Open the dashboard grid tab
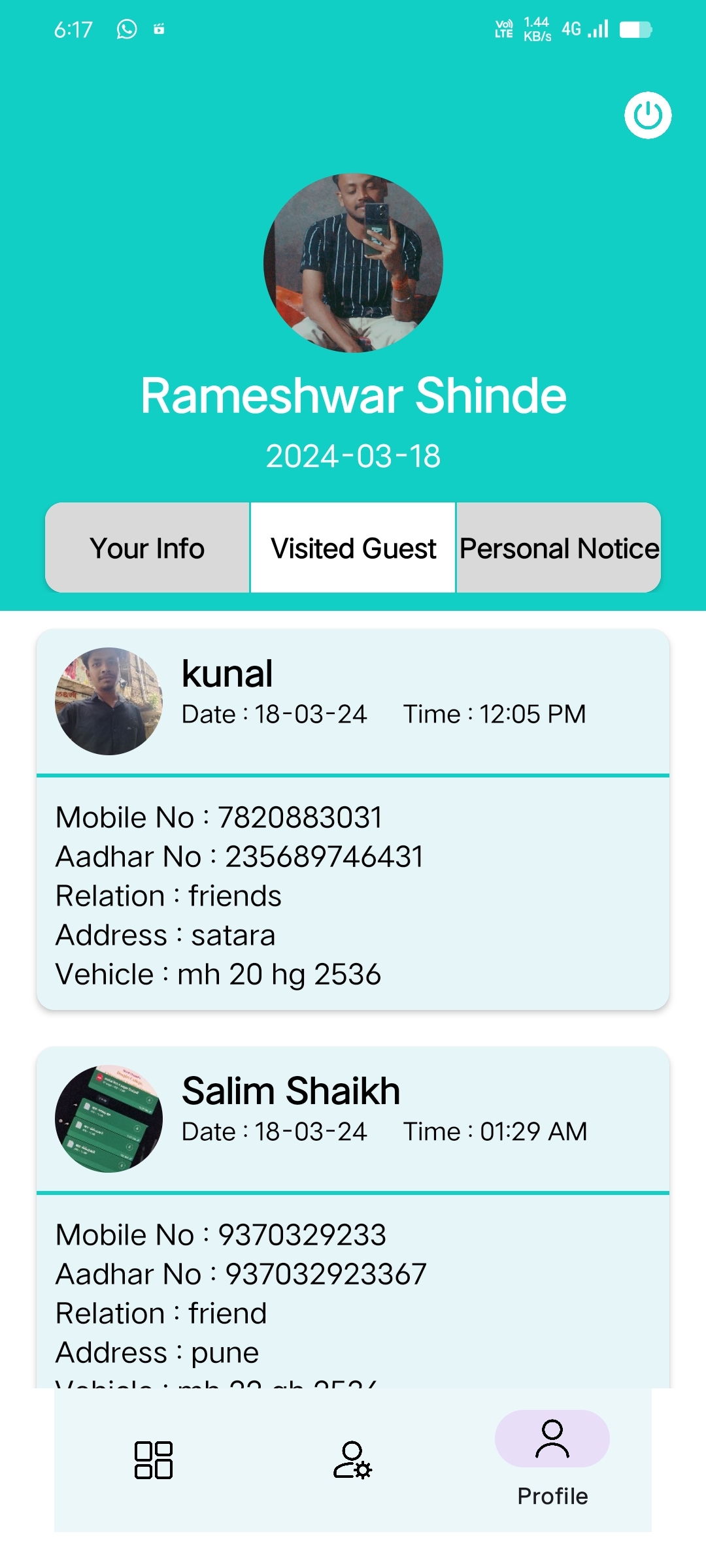The width and height of the screenshot is (706, 1568). click(154, 1460)
